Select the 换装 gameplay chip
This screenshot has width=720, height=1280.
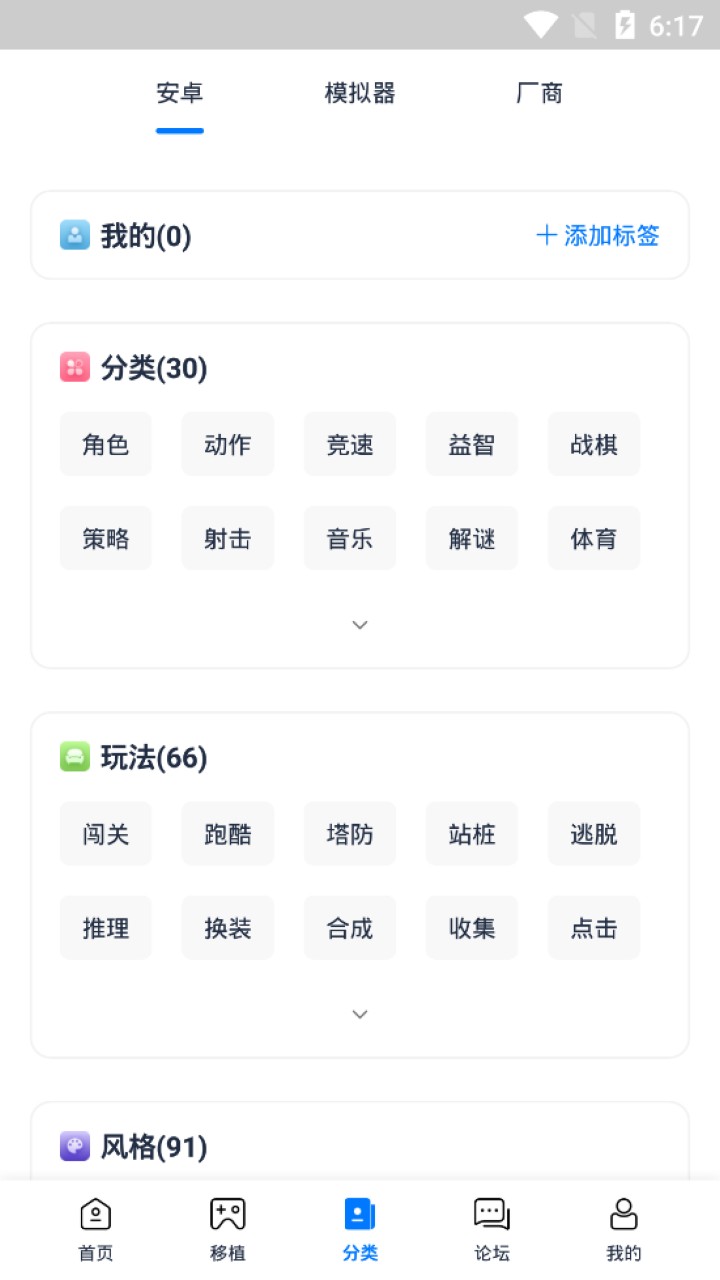click(x=228, y=927)
